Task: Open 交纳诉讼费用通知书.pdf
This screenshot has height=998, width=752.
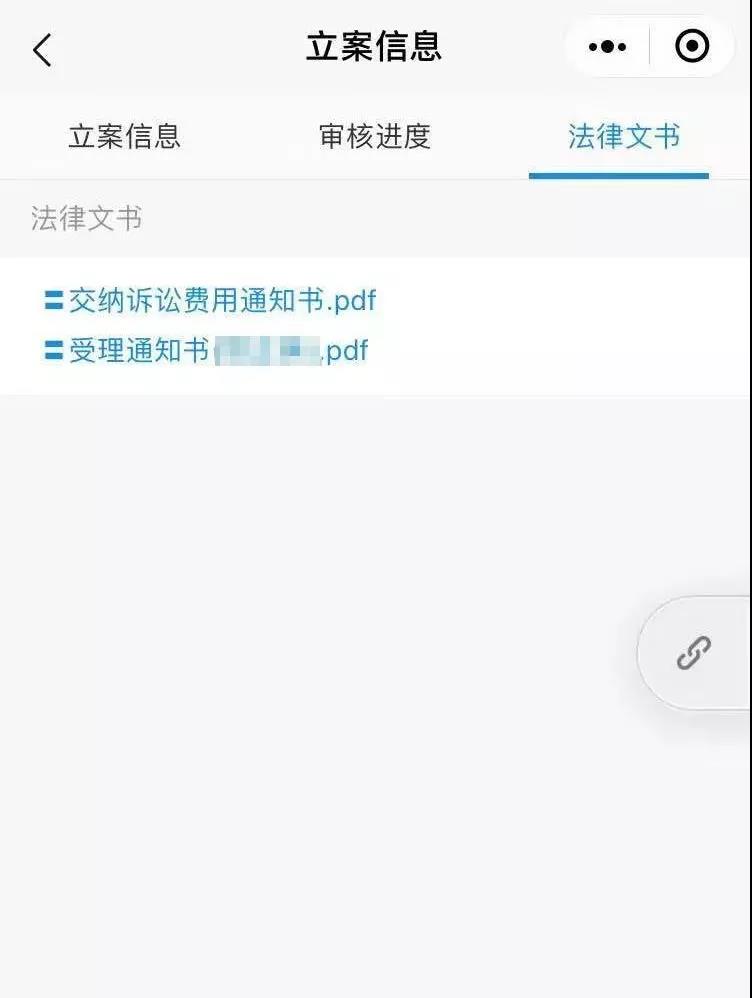Action: pos(221,300)
